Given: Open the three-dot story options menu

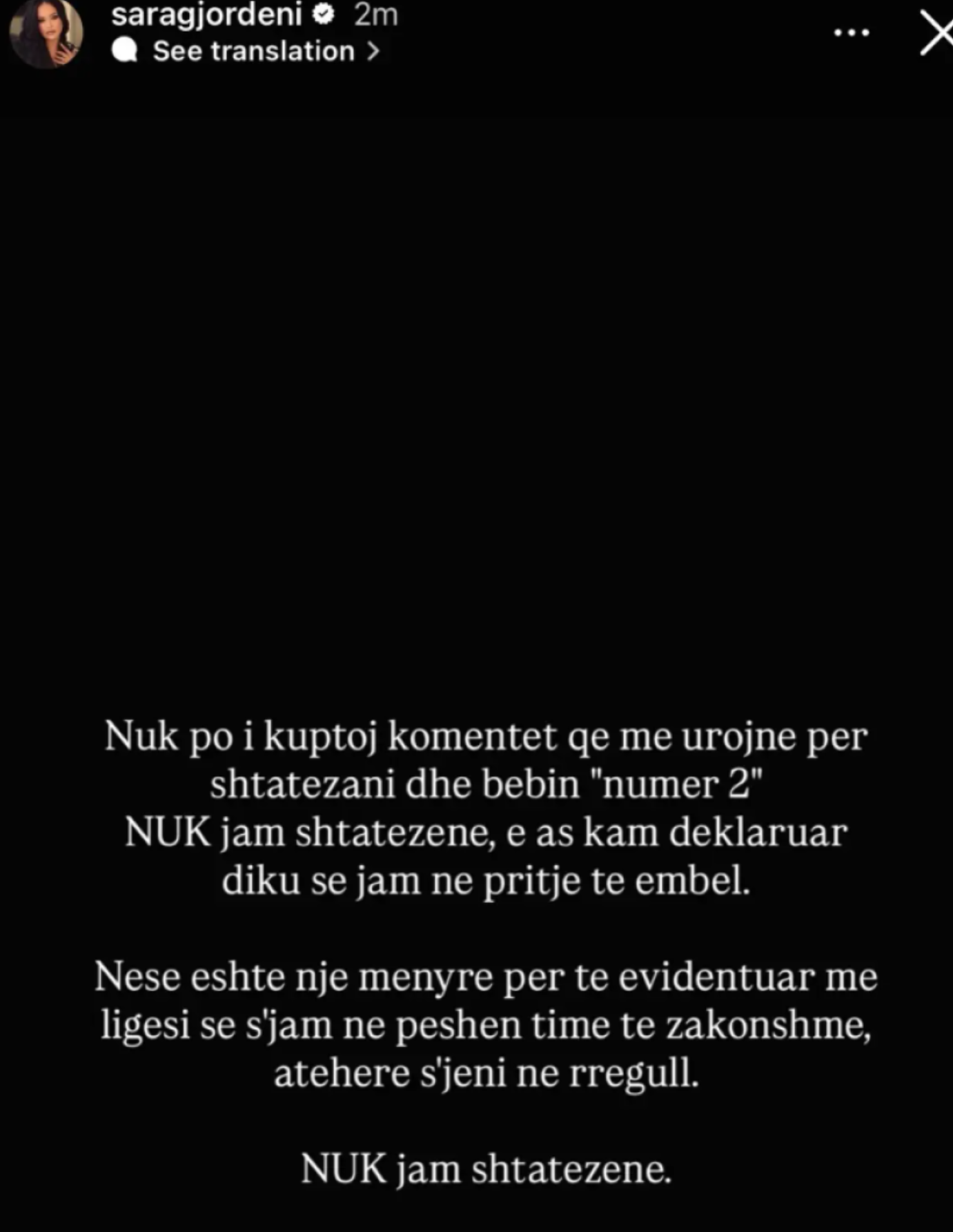Looking at the screenshot, I should pyautogui.click(x=851, y=32).
